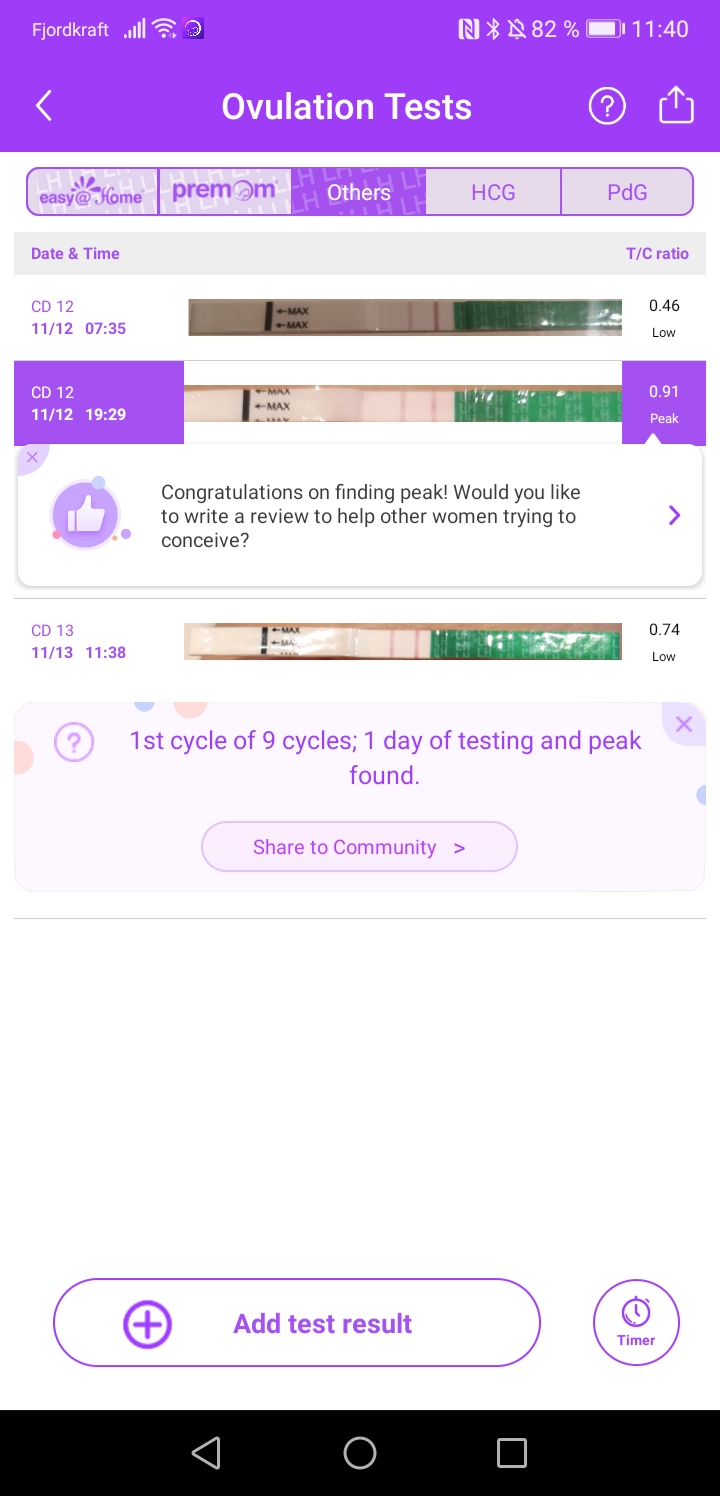
Task: Open the 11/12 07:35 test entry
Action: point(360,317)
